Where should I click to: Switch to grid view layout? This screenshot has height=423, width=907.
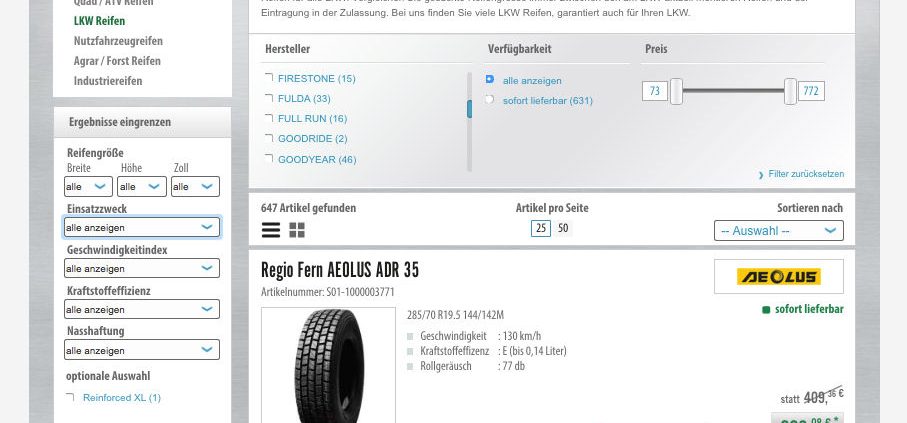click(x=297, y=230)
